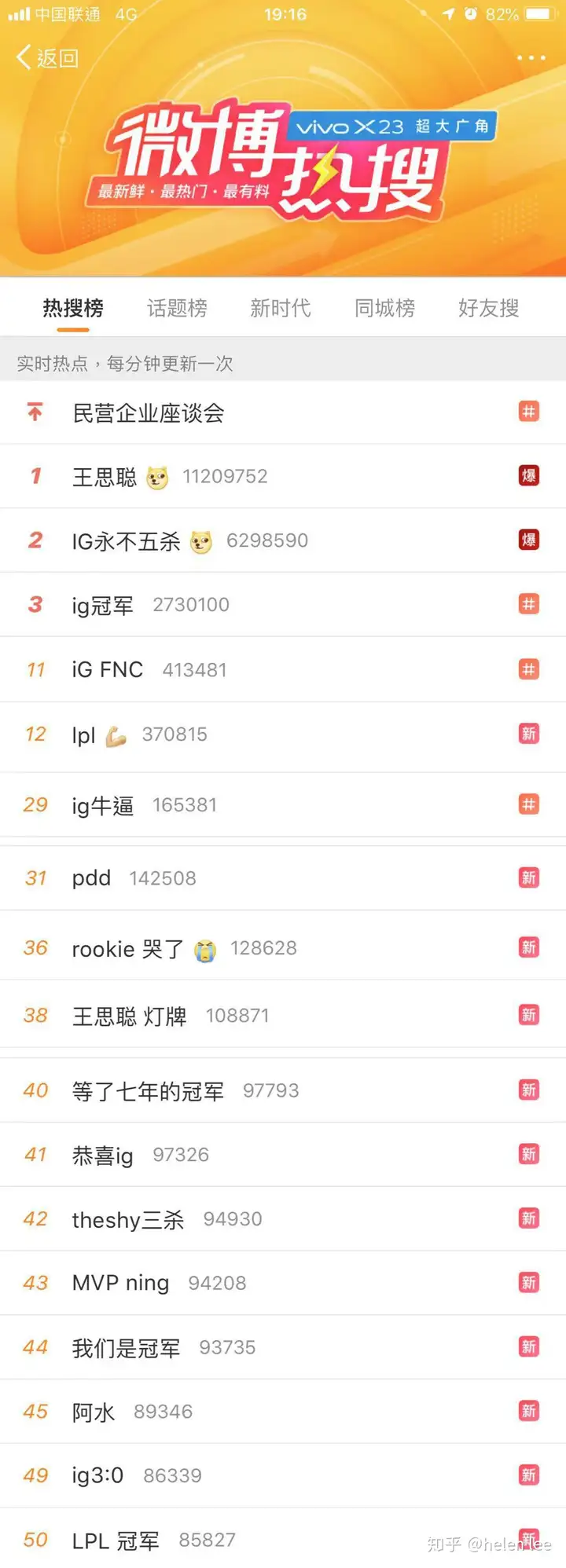Switch to the 话题榜 tab
The width and height of the screenshot is (566, 1568).
[x=176, y=308]
